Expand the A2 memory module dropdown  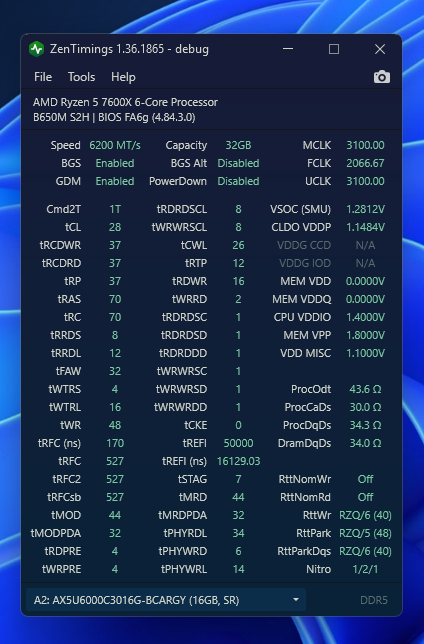coord(166,600)
